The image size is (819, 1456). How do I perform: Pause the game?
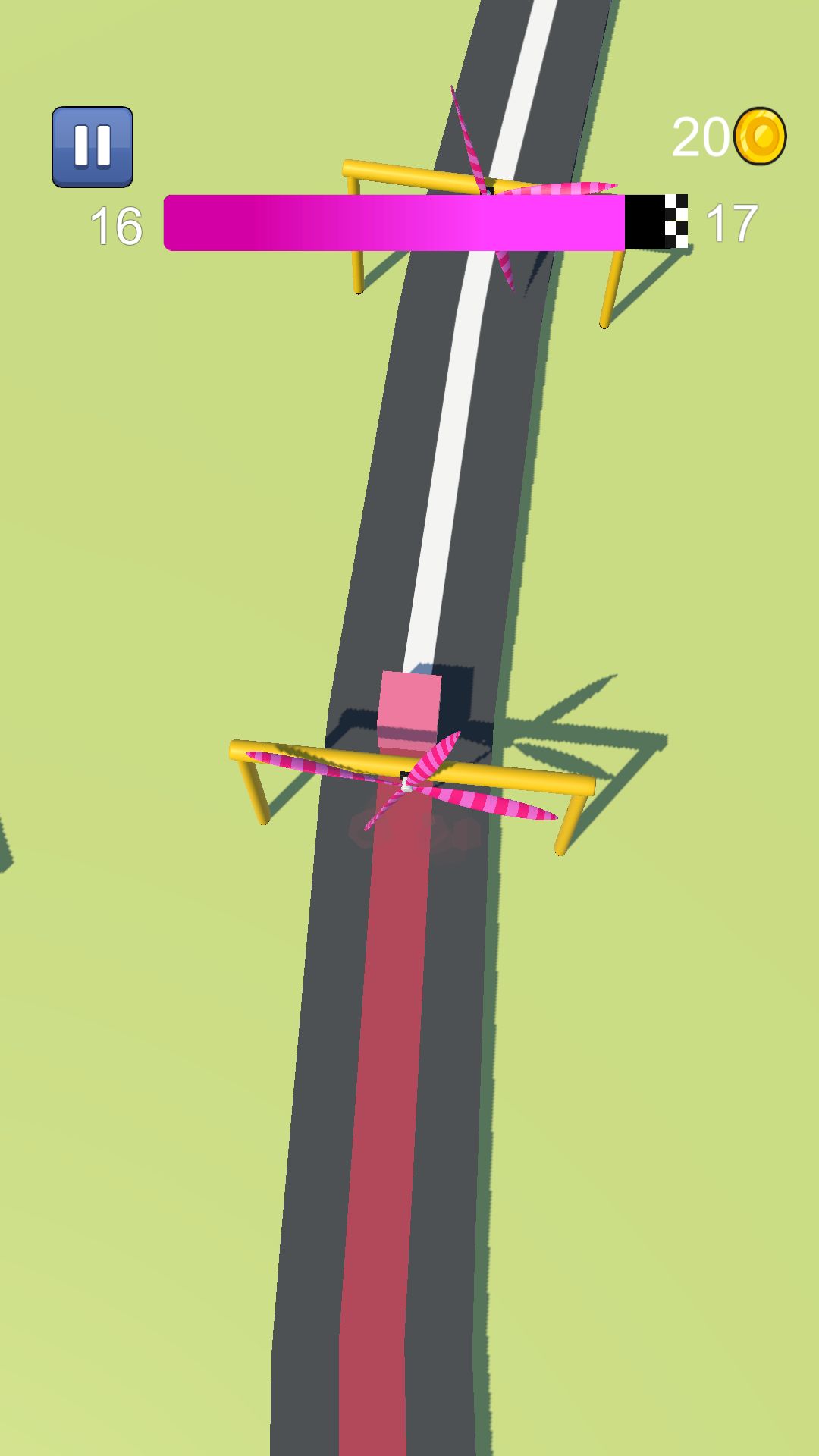point(93,147)
